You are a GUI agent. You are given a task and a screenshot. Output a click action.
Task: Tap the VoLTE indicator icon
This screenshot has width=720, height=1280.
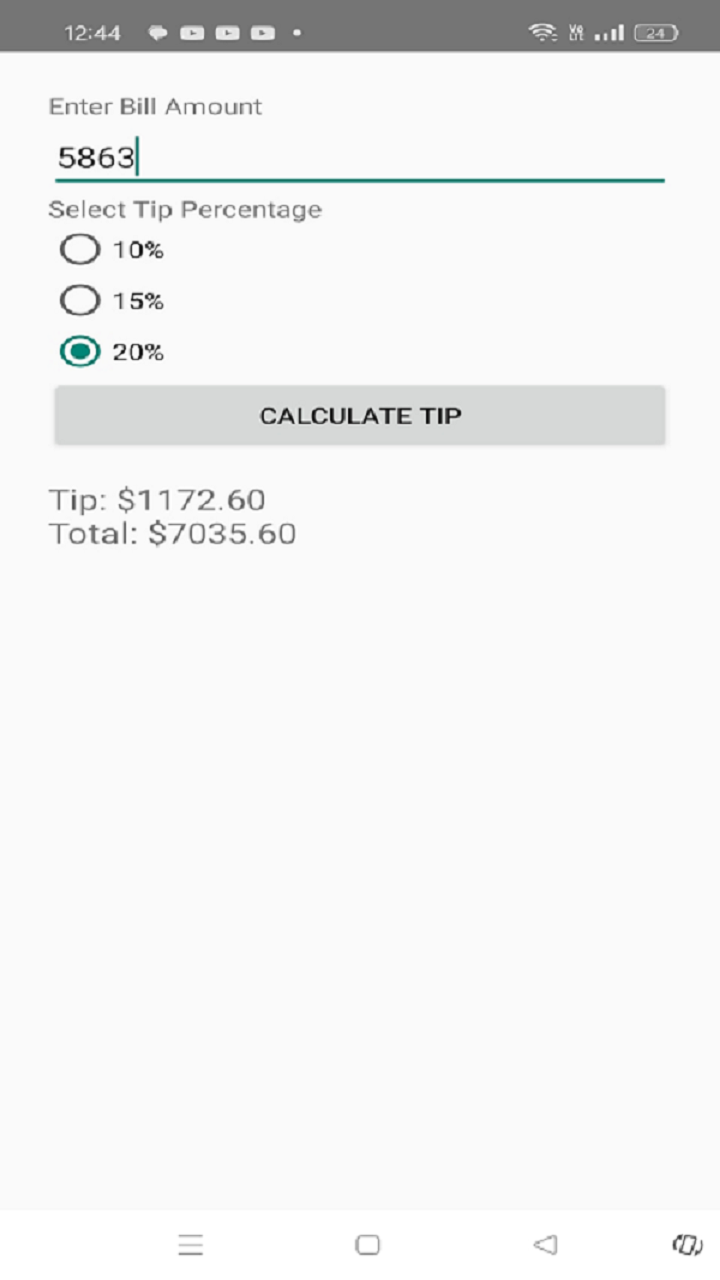pos(575,33)
